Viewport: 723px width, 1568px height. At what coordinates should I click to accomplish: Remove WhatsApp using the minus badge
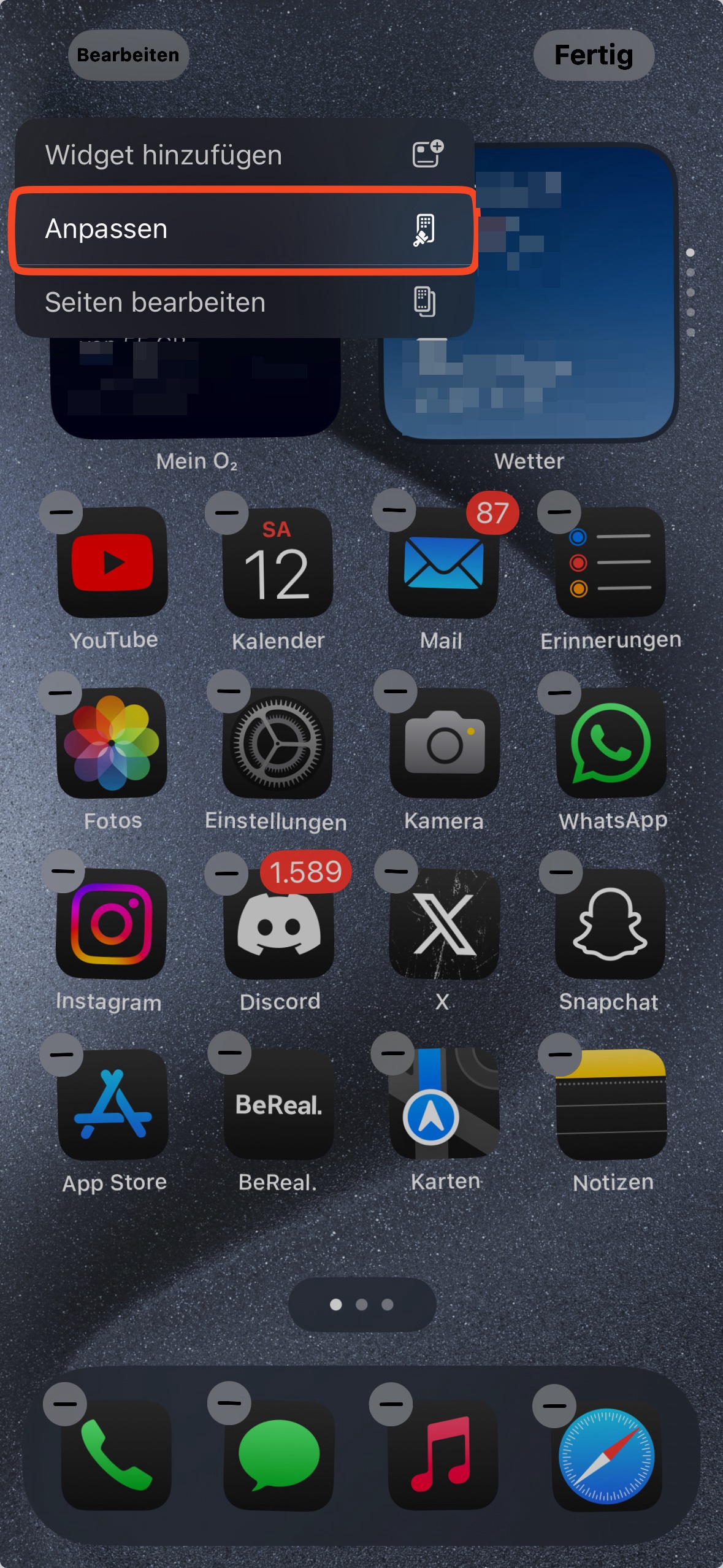pos(559,693)
